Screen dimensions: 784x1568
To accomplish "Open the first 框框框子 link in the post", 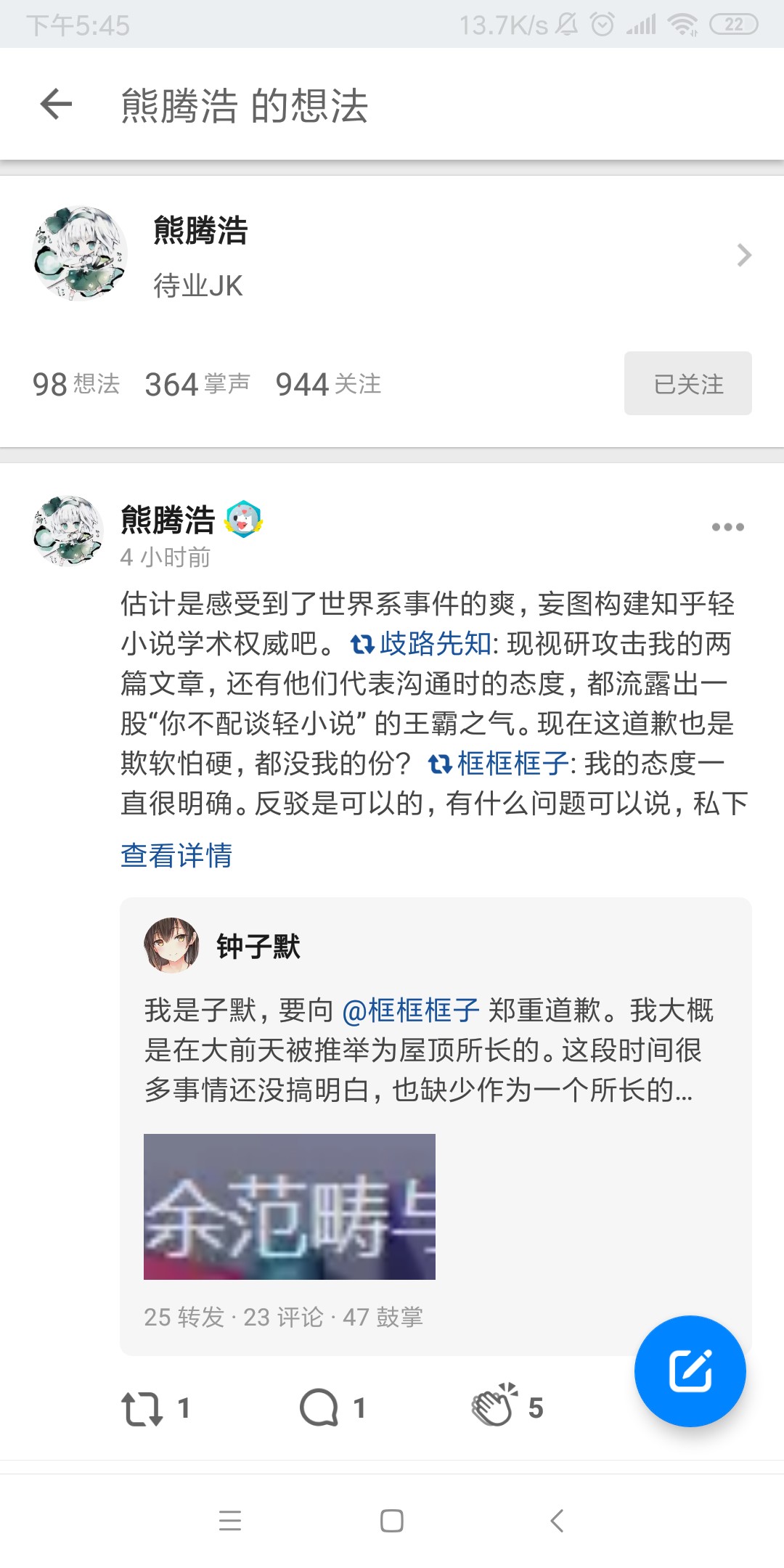I will pyautogui.click(x=512, y=764).
